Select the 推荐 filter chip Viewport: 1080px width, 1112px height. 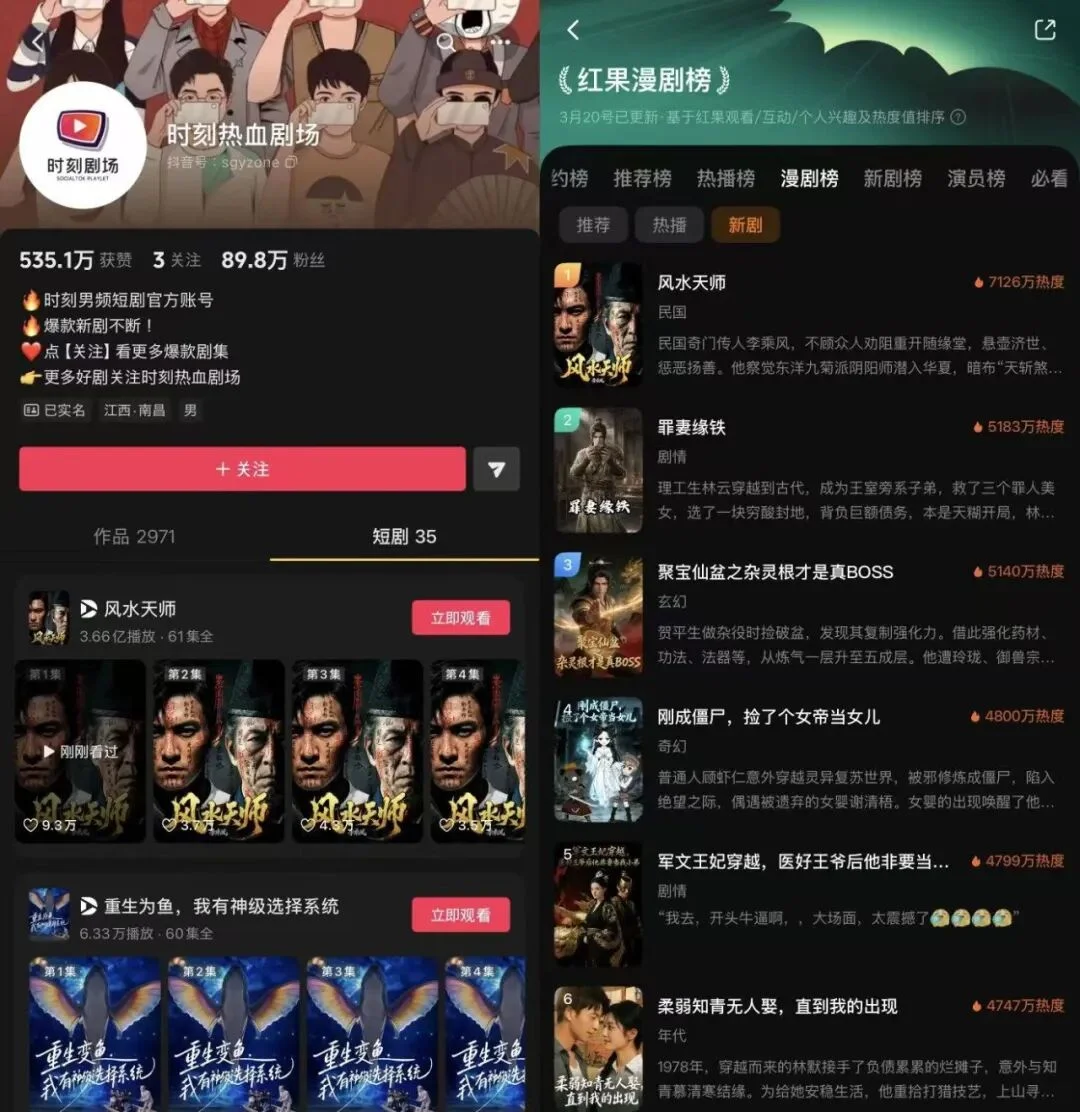[594, 225]
